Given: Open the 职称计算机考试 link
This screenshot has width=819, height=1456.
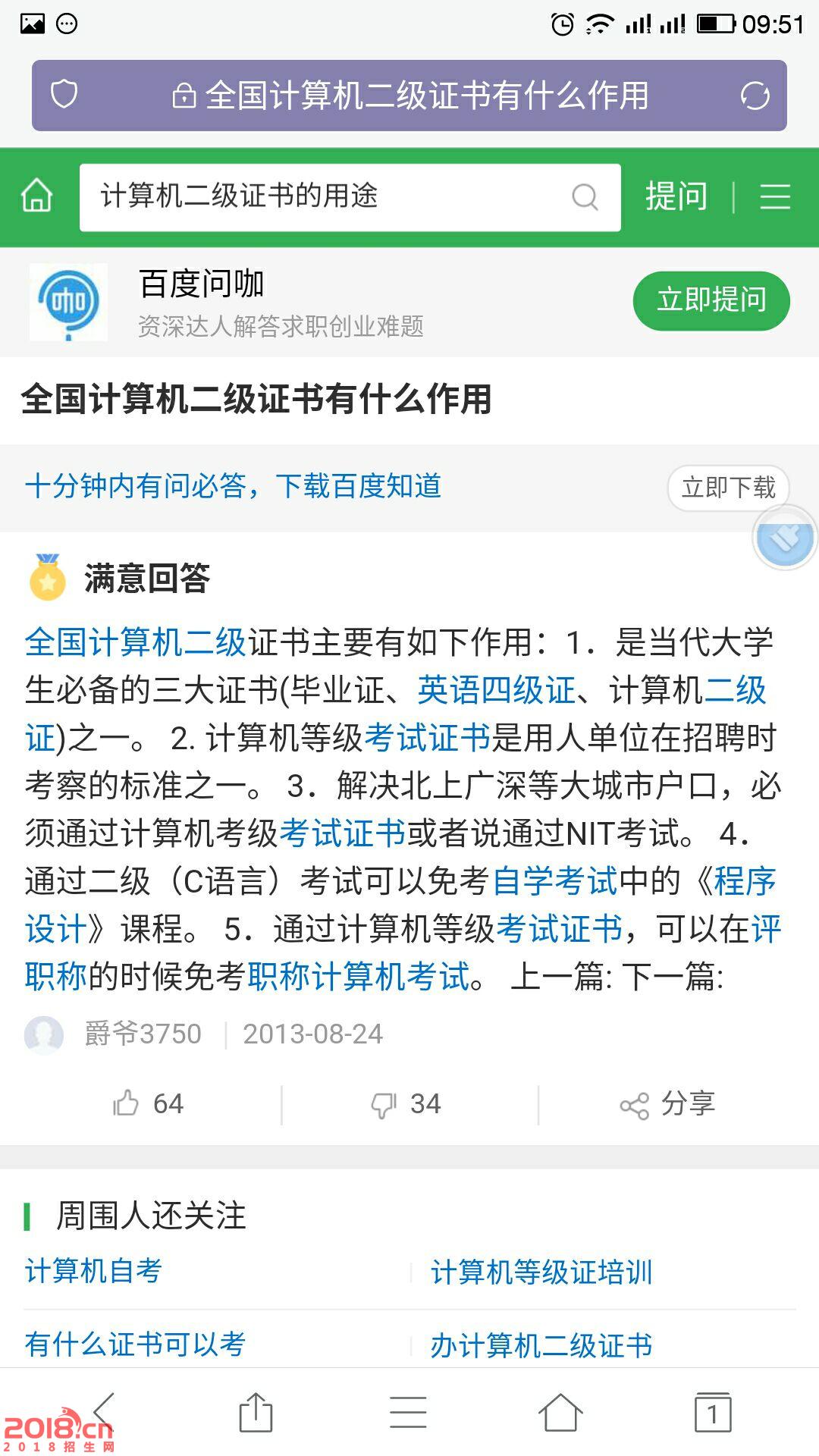Looking at the screenshot, I should coord(358,977).
